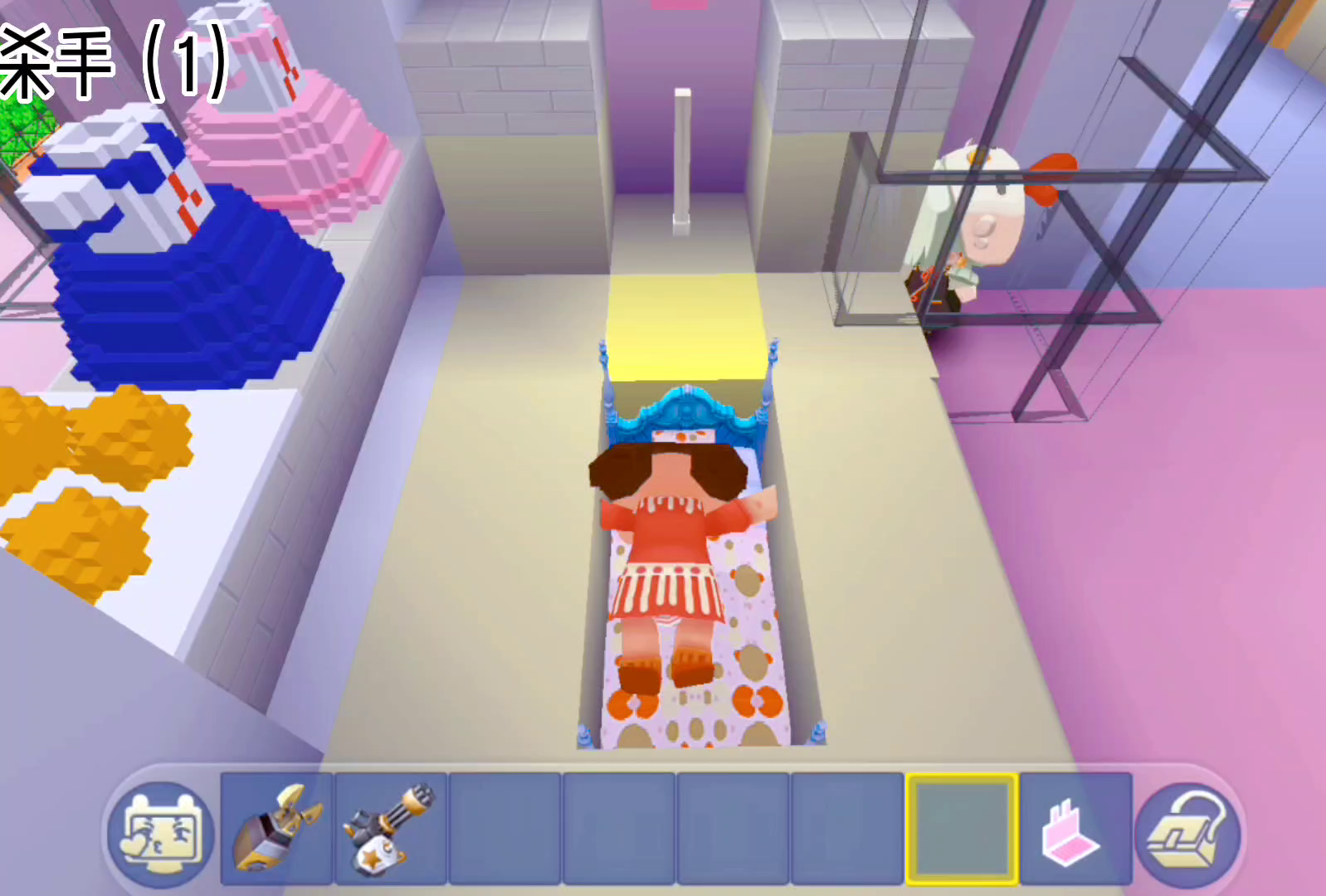Select the yellow highlighted empty hotbar slot
The height and width of the screenshot is (896, 1326).
(x=962, y=829)
